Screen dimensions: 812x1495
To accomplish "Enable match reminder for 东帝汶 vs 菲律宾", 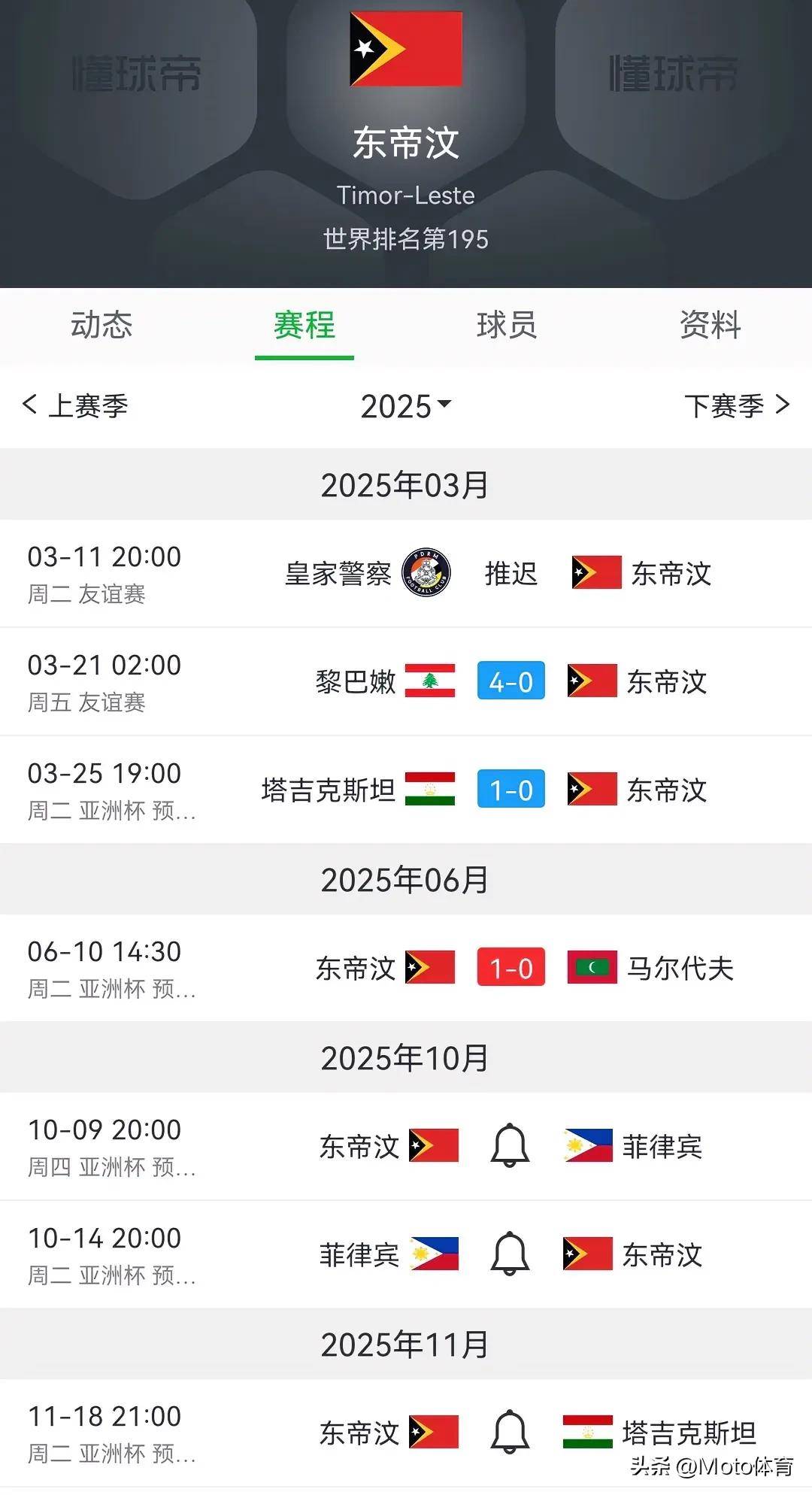I will tap(511, 1146).
